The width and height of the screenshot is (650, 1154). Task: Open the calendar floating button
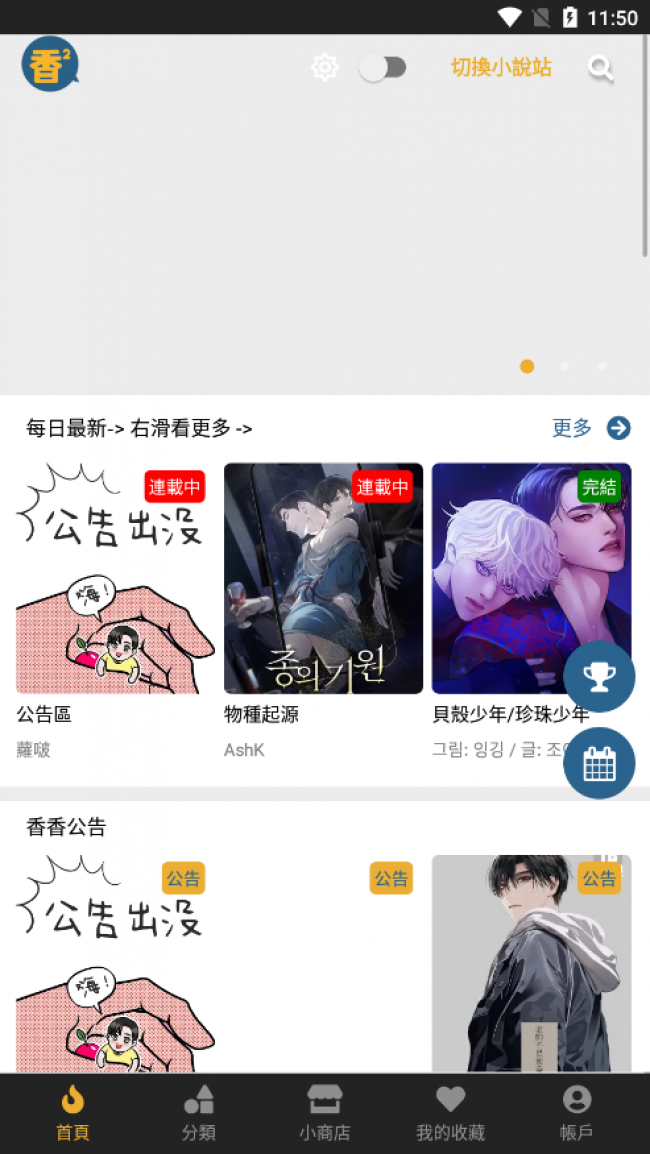(x=599, y=763)
